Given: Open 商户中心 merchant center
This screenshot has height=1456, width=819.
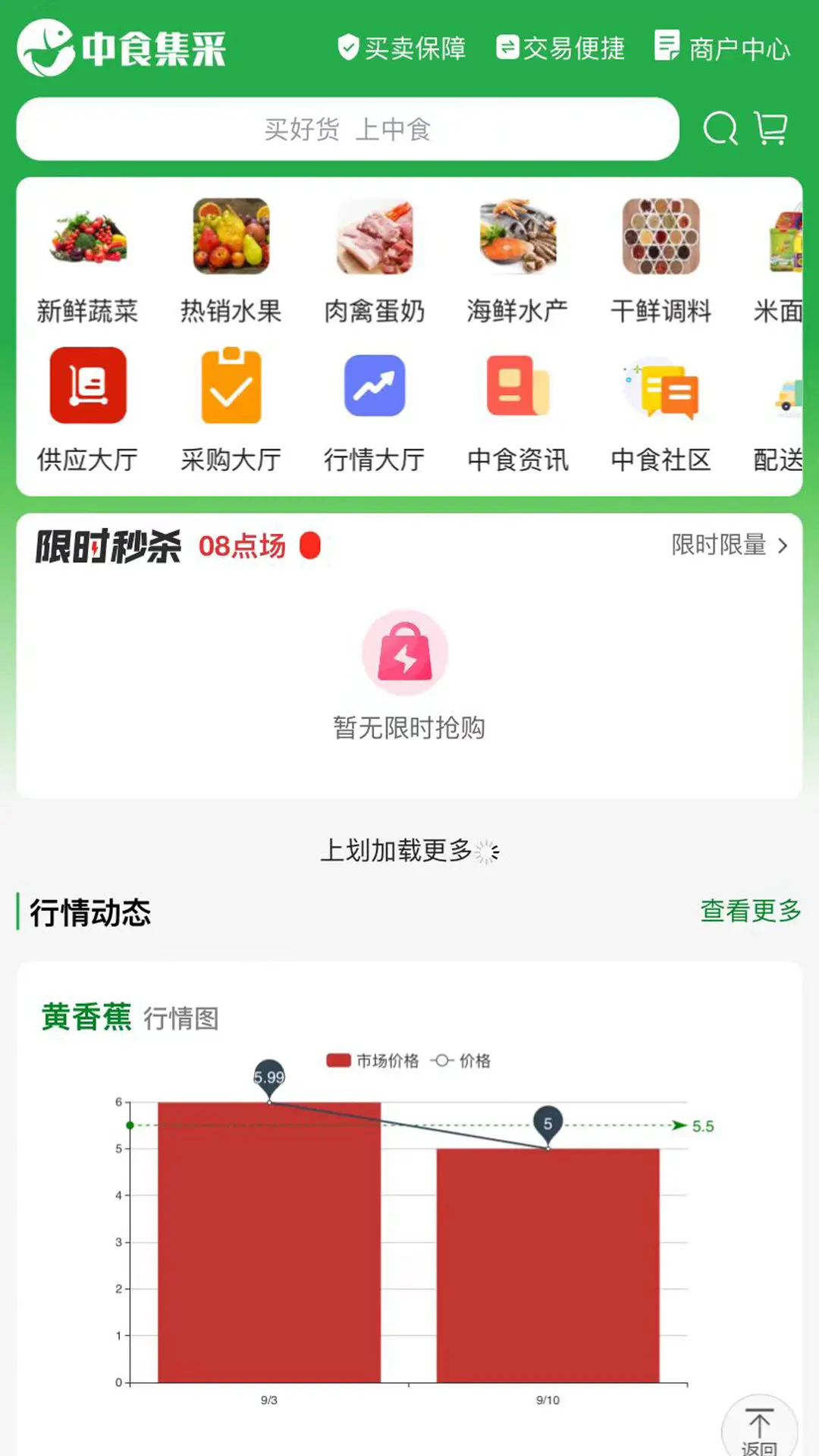Looking at the screenshot, I should coord(723,47).
